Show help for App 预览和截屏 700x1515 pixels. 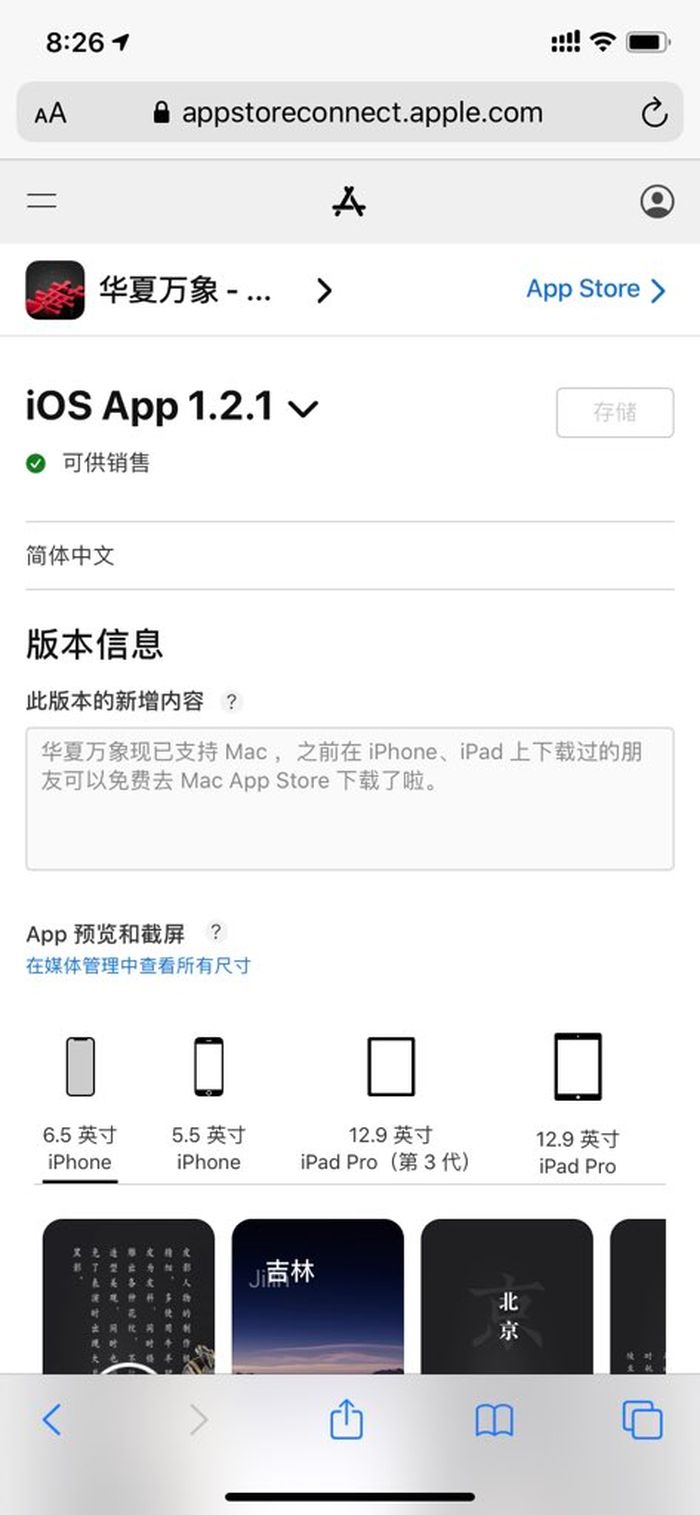[215, 932]
